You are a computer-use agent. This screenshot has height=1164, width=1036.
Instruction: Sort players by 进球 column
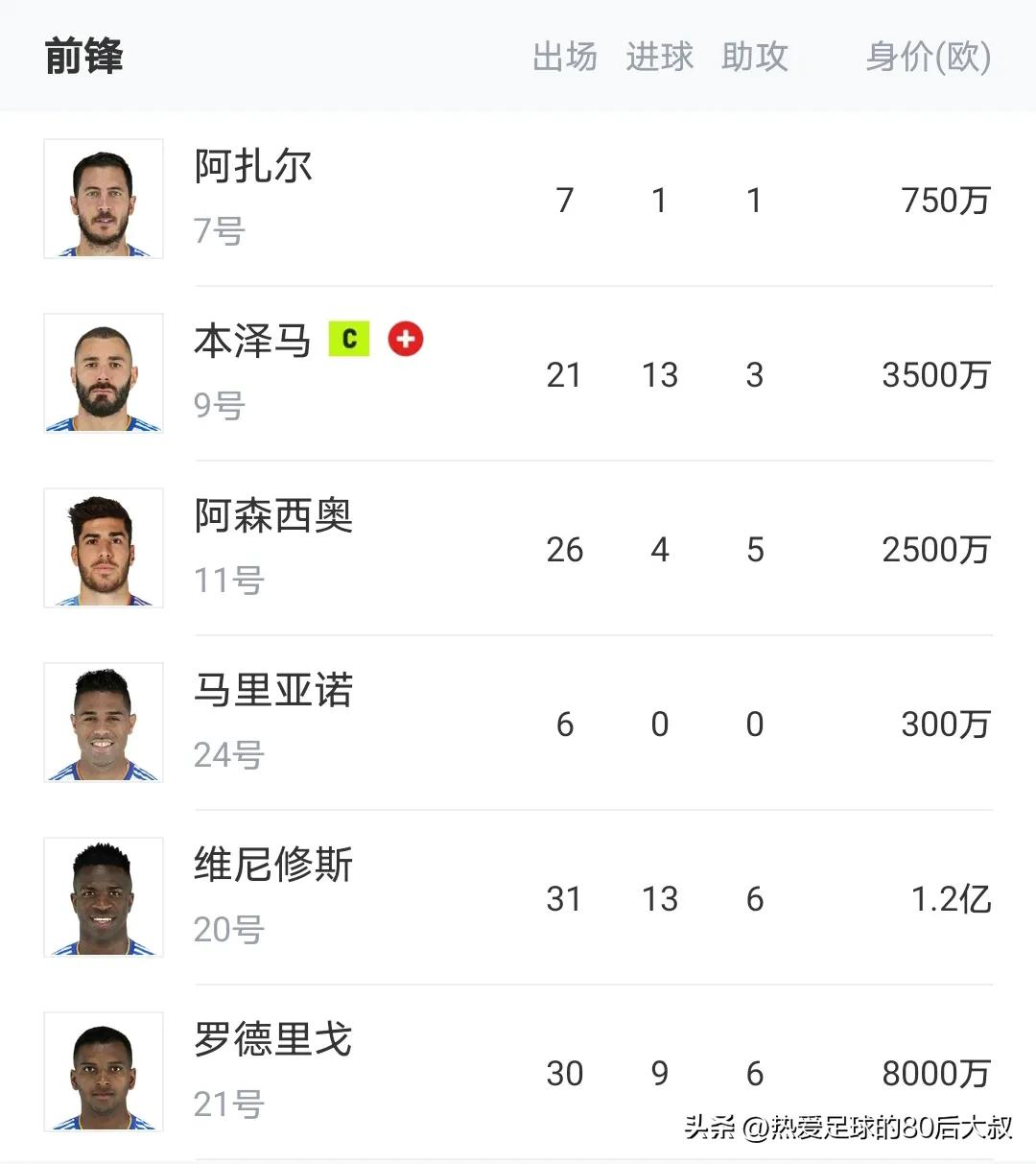659,58
